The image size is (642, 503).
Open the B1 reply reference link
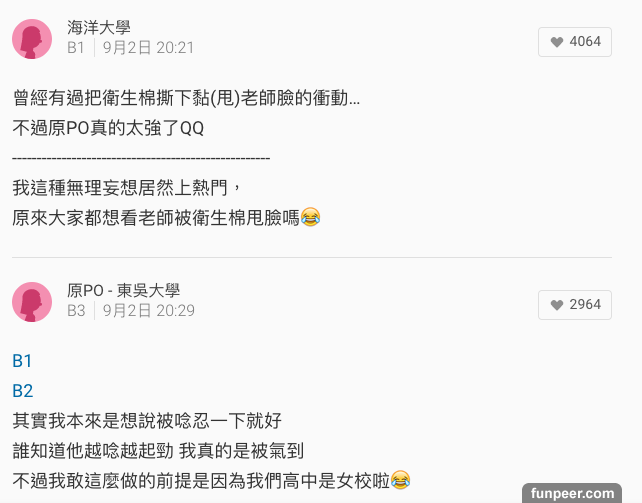point(22,361)
